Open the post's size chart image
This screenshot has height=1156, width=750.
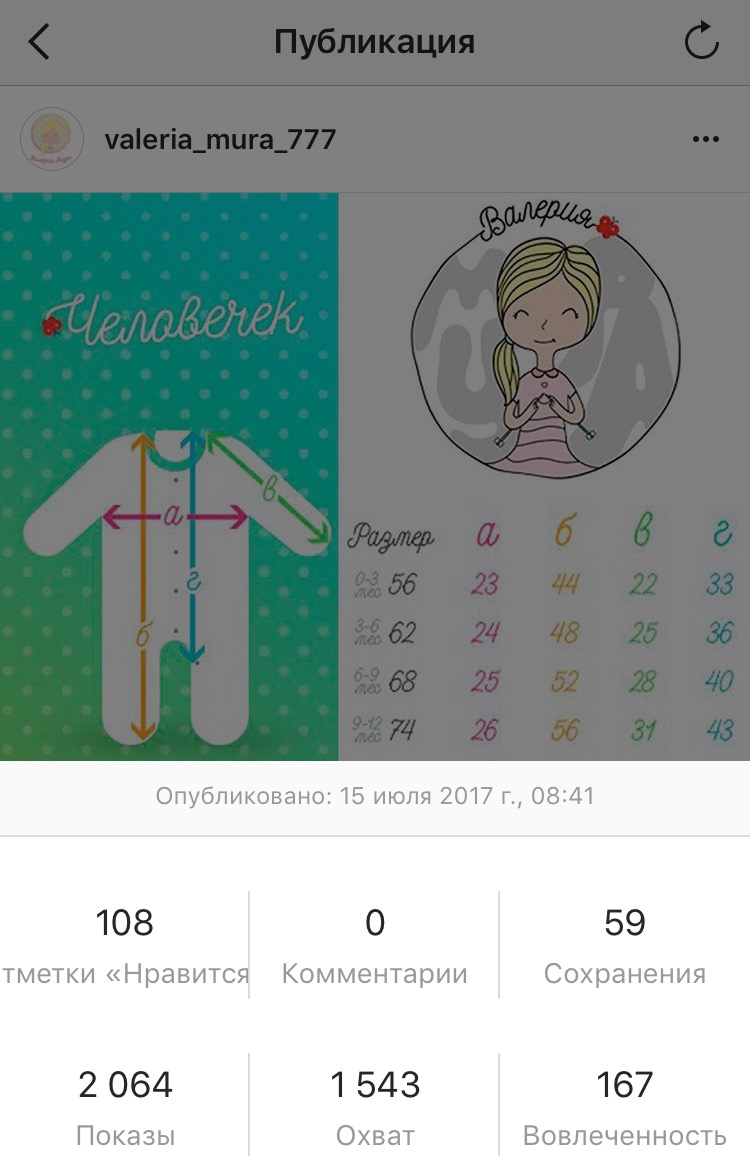click(x=375, y=476)
